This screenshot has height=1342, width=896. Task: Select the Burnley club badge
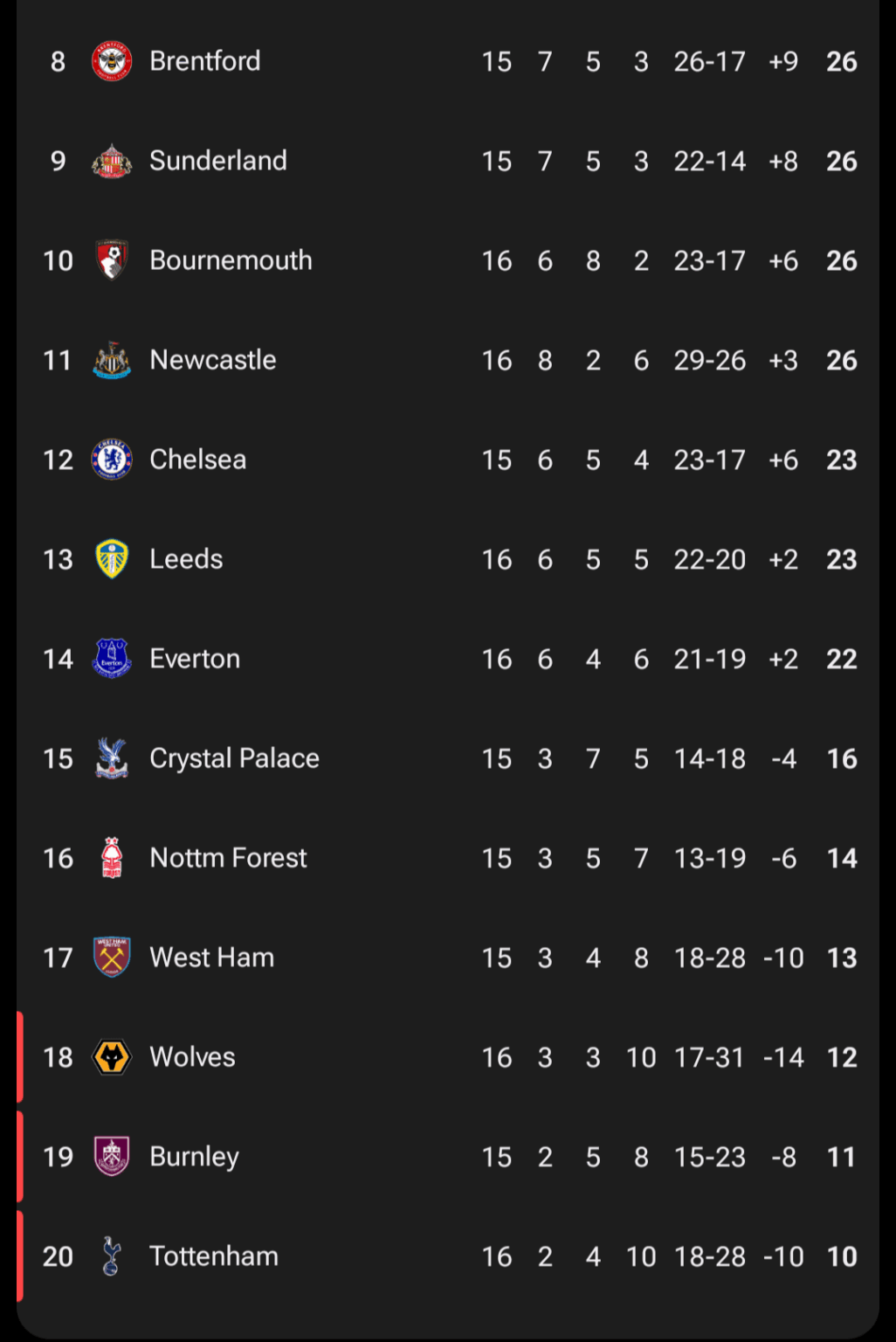pyautogui.click(x=112, y=1155)
